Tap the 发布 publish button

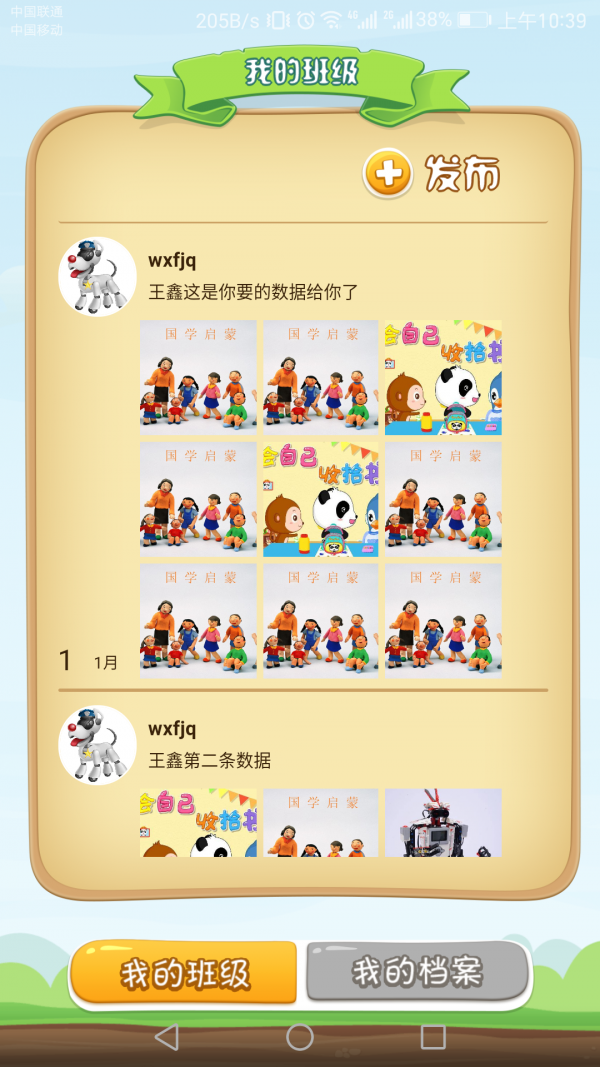tap(432, 175)
